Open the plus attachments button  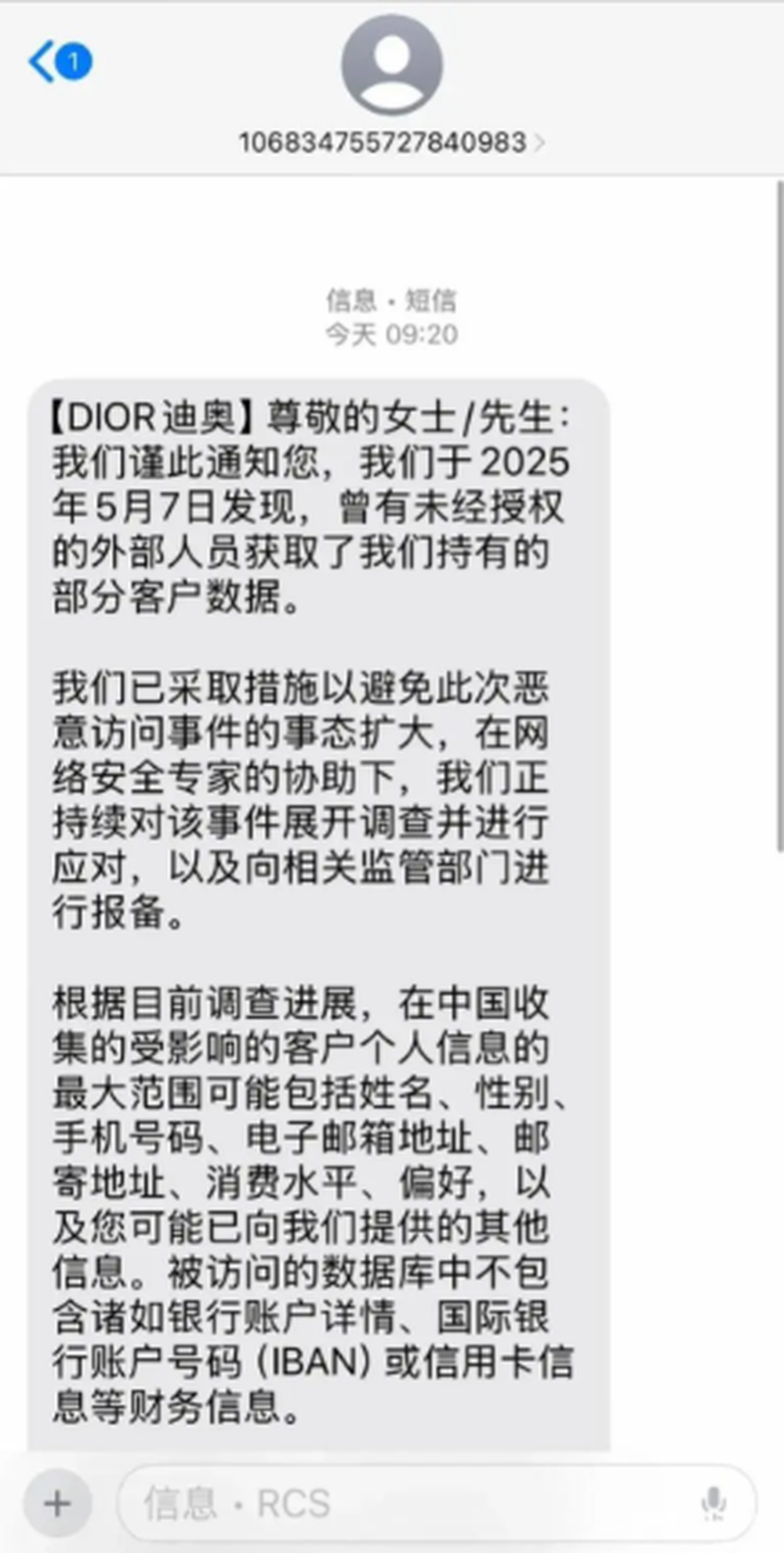pyautogui.click(x=57, y=1503)
